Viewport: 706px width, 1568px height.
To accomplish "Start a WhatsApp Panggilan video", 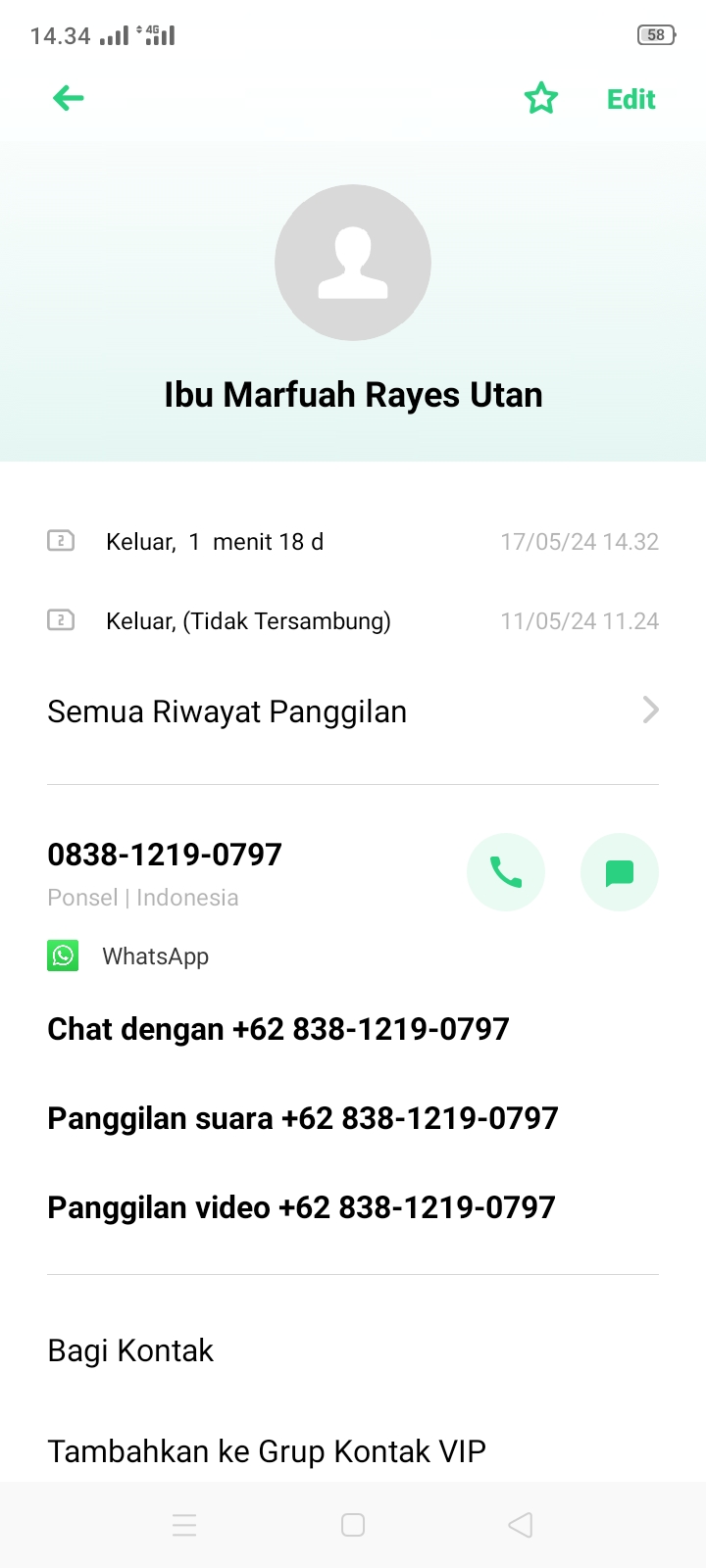I will (301, 1207).
